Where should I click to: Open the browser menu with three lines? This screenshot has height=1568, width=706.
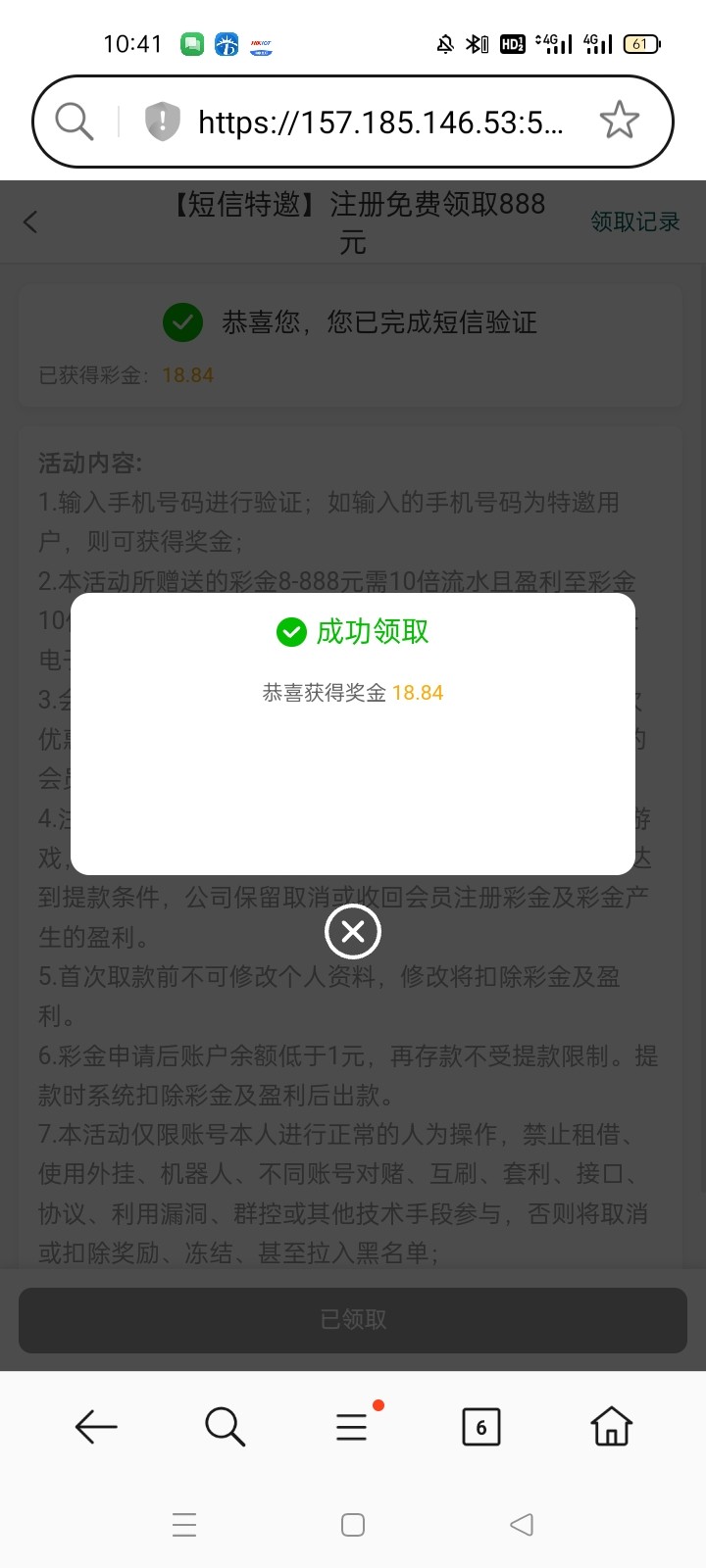tap(351, 1427)
